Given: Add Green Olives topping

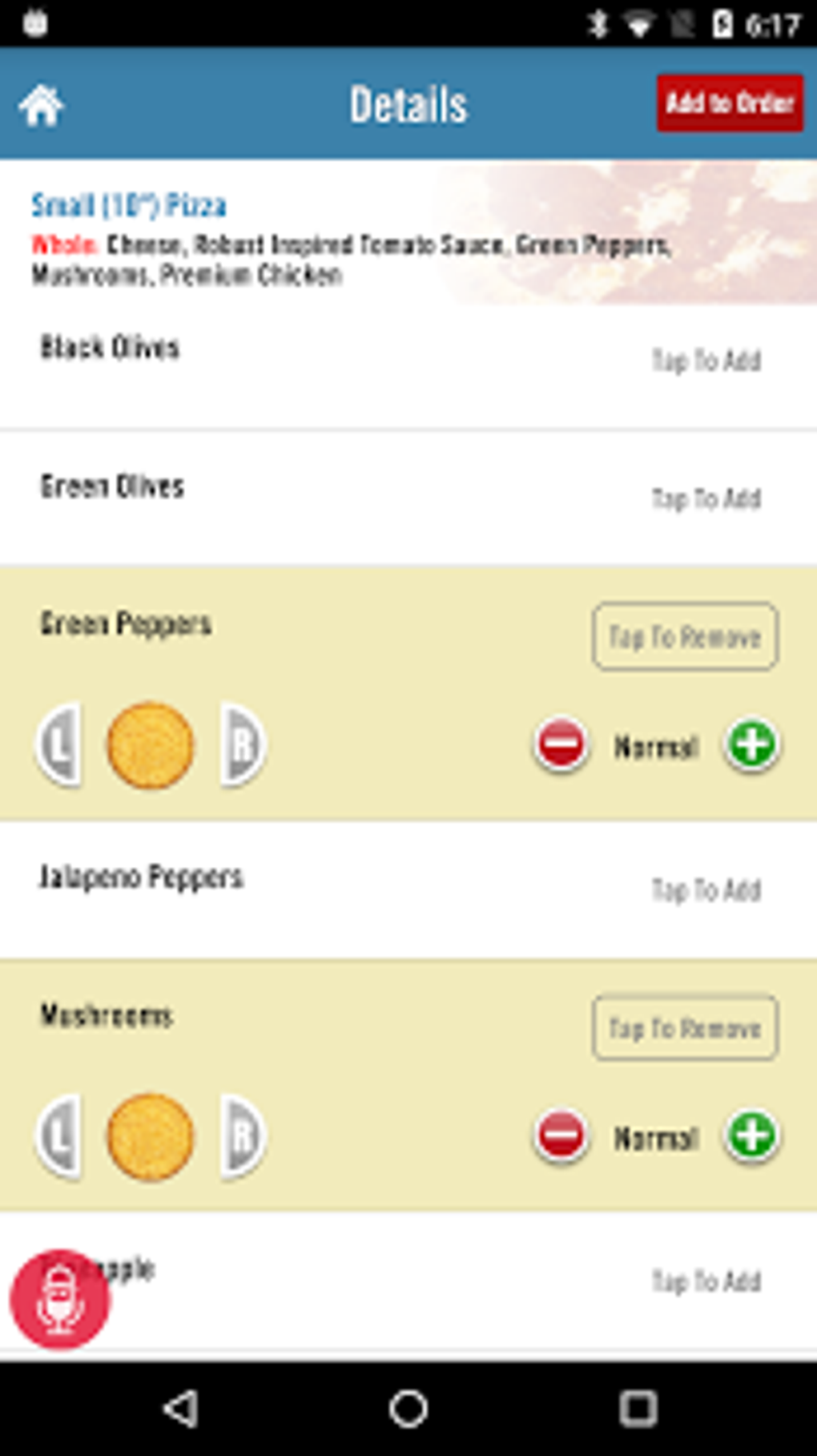Looking at the screenshot, I should (x=706, y=498).
